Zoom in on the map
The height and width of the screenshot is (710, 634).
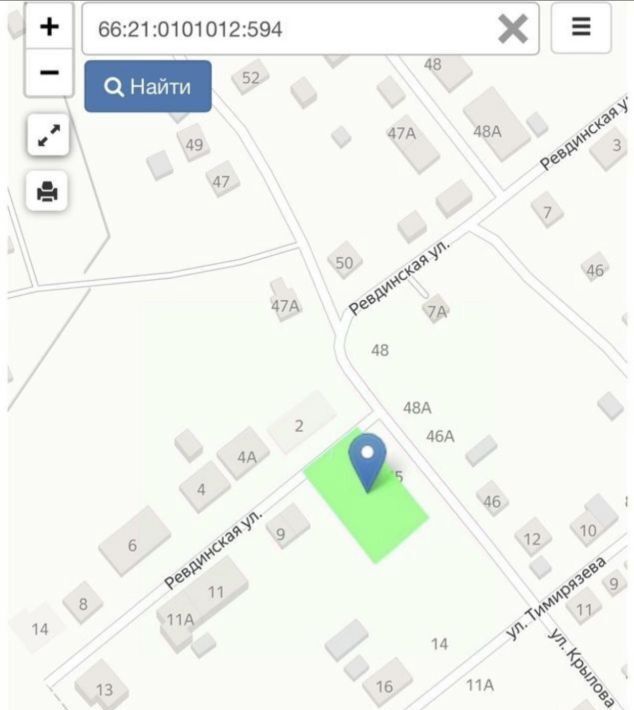[x=49, y=27]
